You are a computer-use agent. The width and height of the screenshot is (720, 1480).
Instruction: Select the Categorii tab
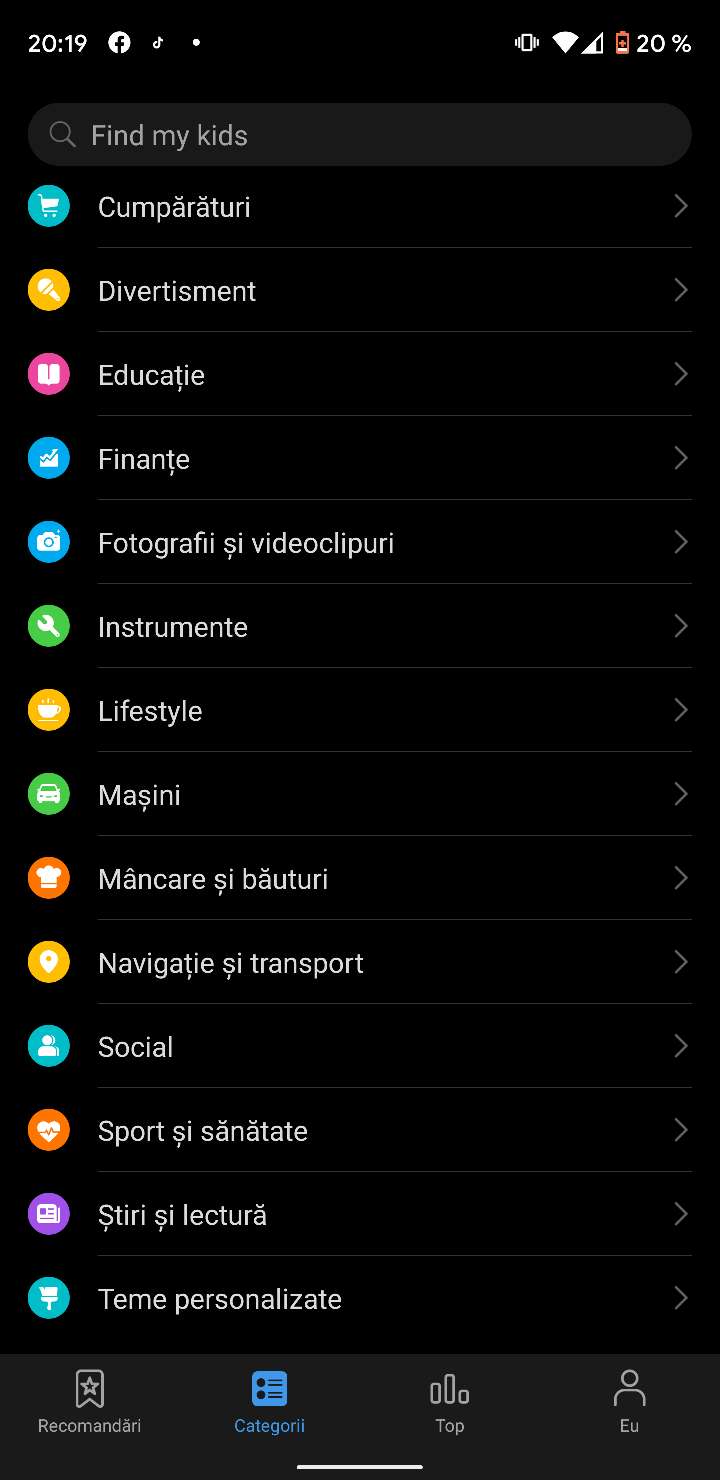click(269, 1402)
